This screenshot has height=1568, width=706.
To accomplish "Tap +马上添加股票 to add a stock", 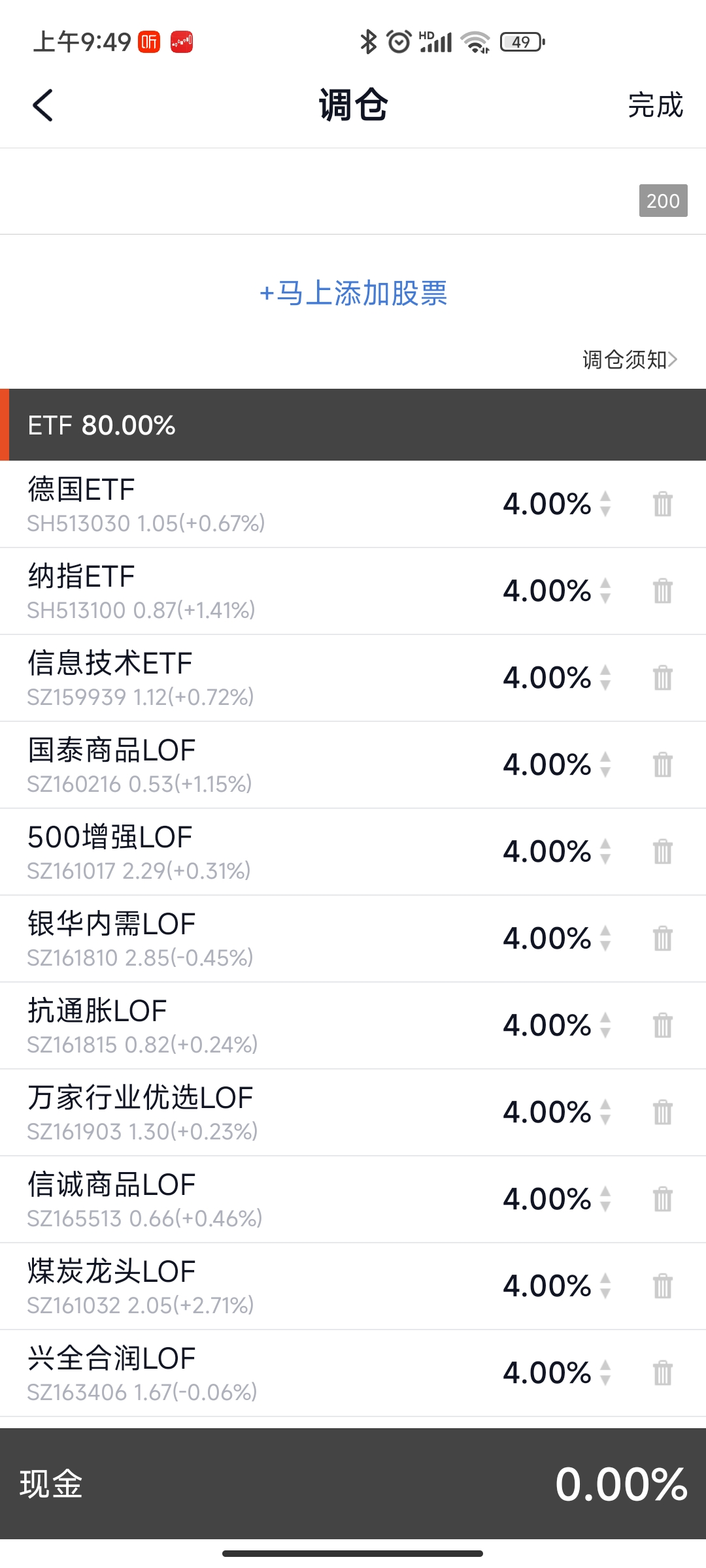I will coord(353,293).
